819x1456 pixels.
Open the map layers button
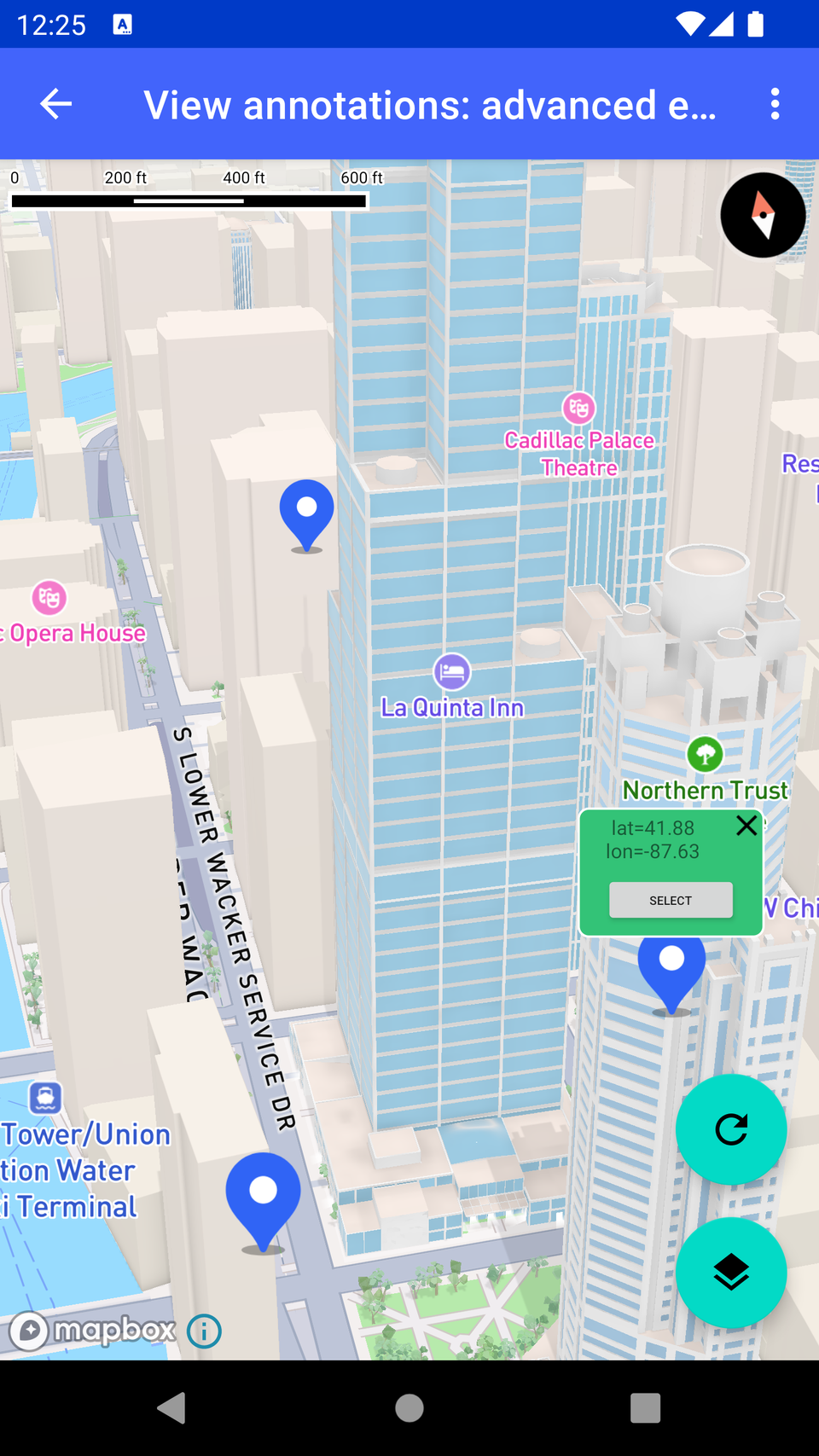(x=731, y=1273)
